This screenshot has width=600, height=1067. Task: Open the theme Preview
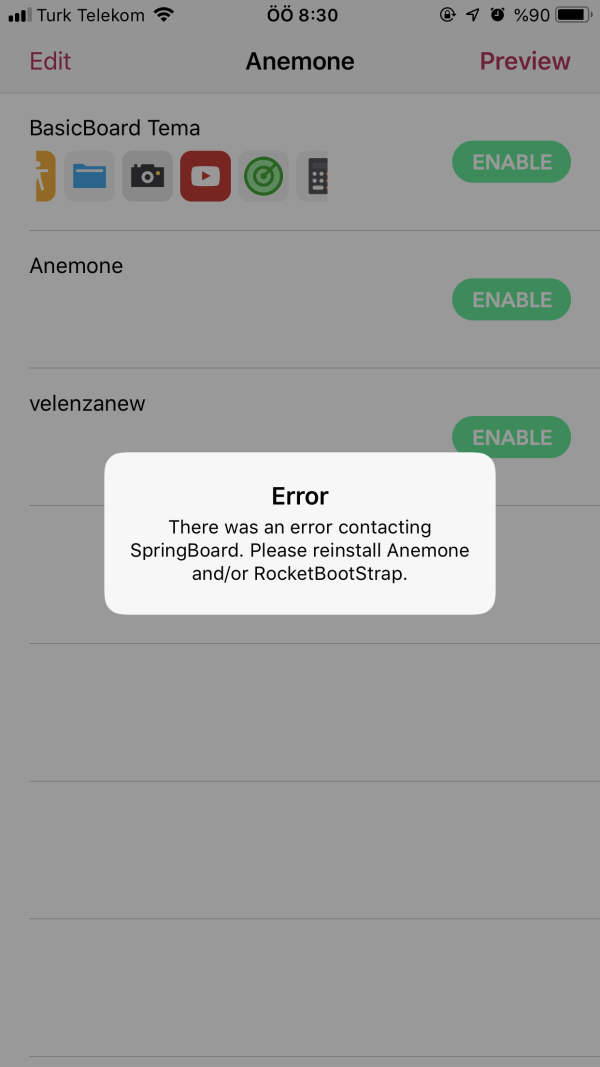point(524,61)
